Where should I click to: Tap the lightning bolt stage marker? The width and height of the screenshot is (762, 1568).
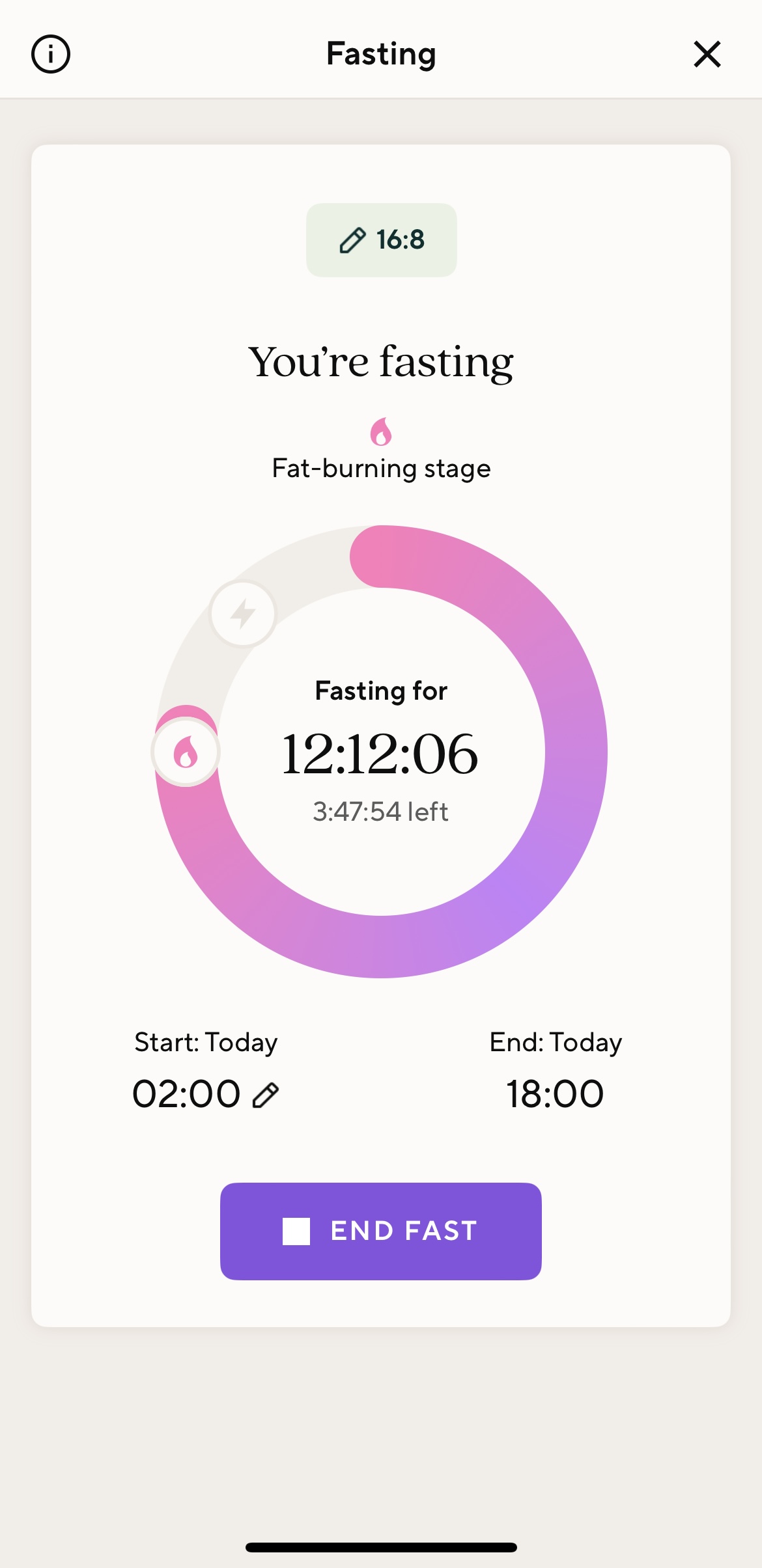tap(243, 614)
